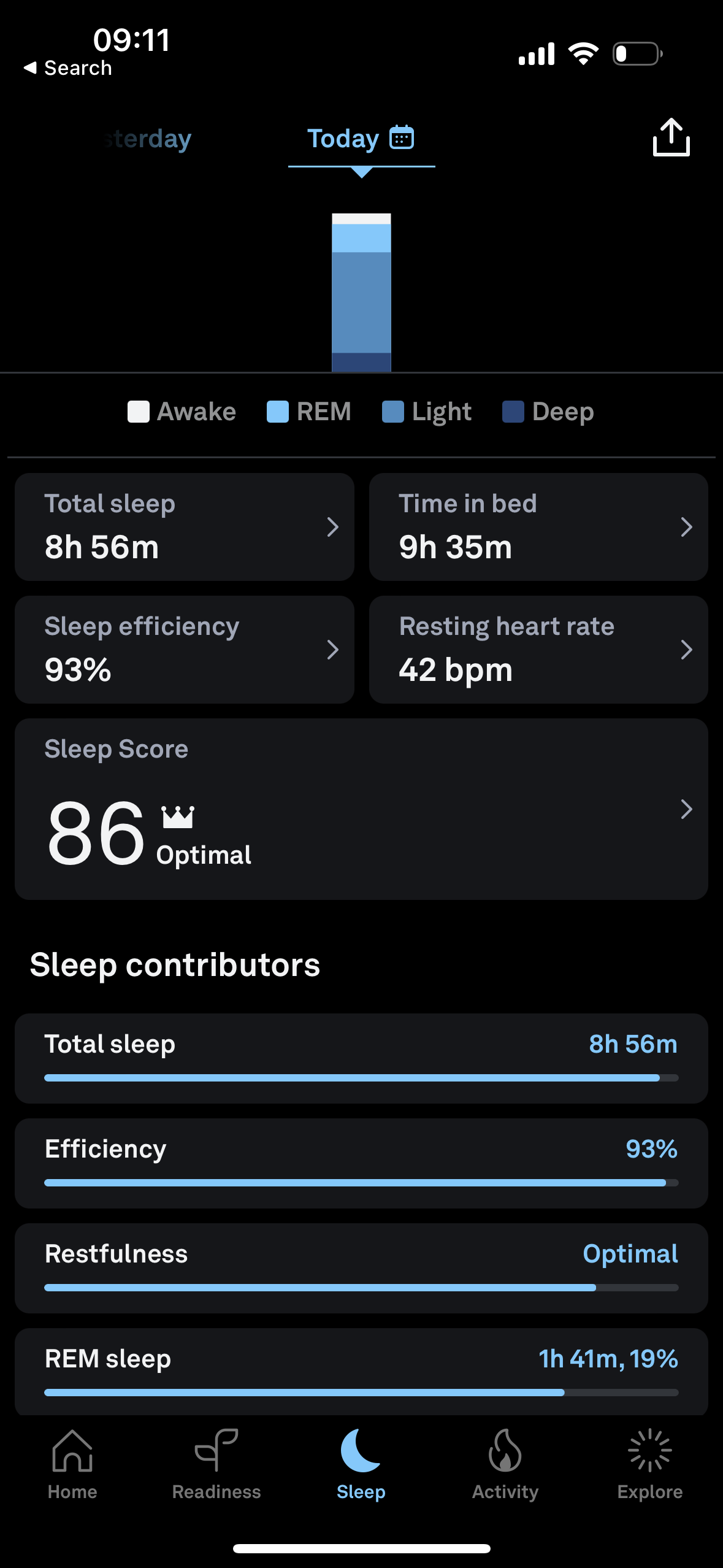Tap the crown icon beside the sleep score
This screenshot has width=723, height=1568.
pyautogui.click(x=177, y=817)
